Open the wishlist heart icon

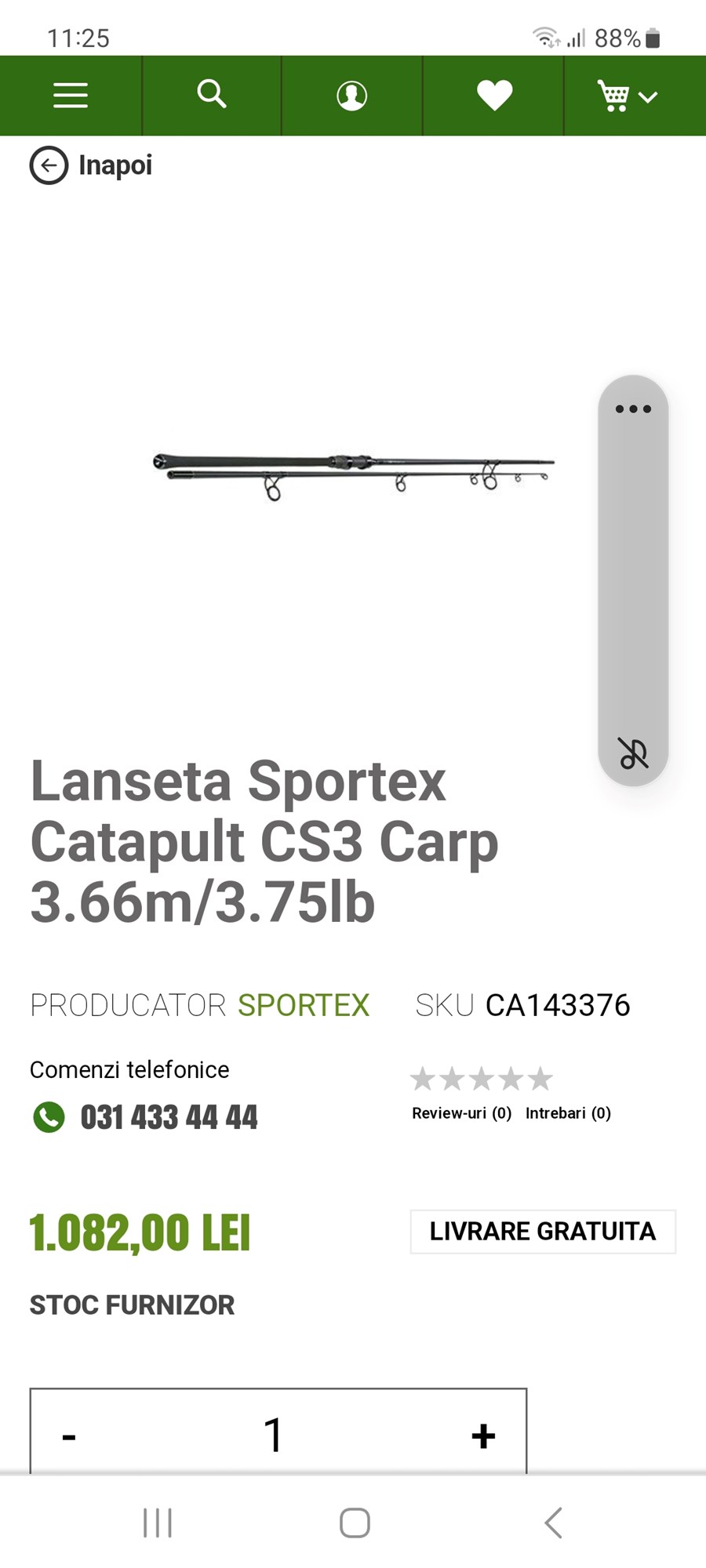click(x=493, y=95)
